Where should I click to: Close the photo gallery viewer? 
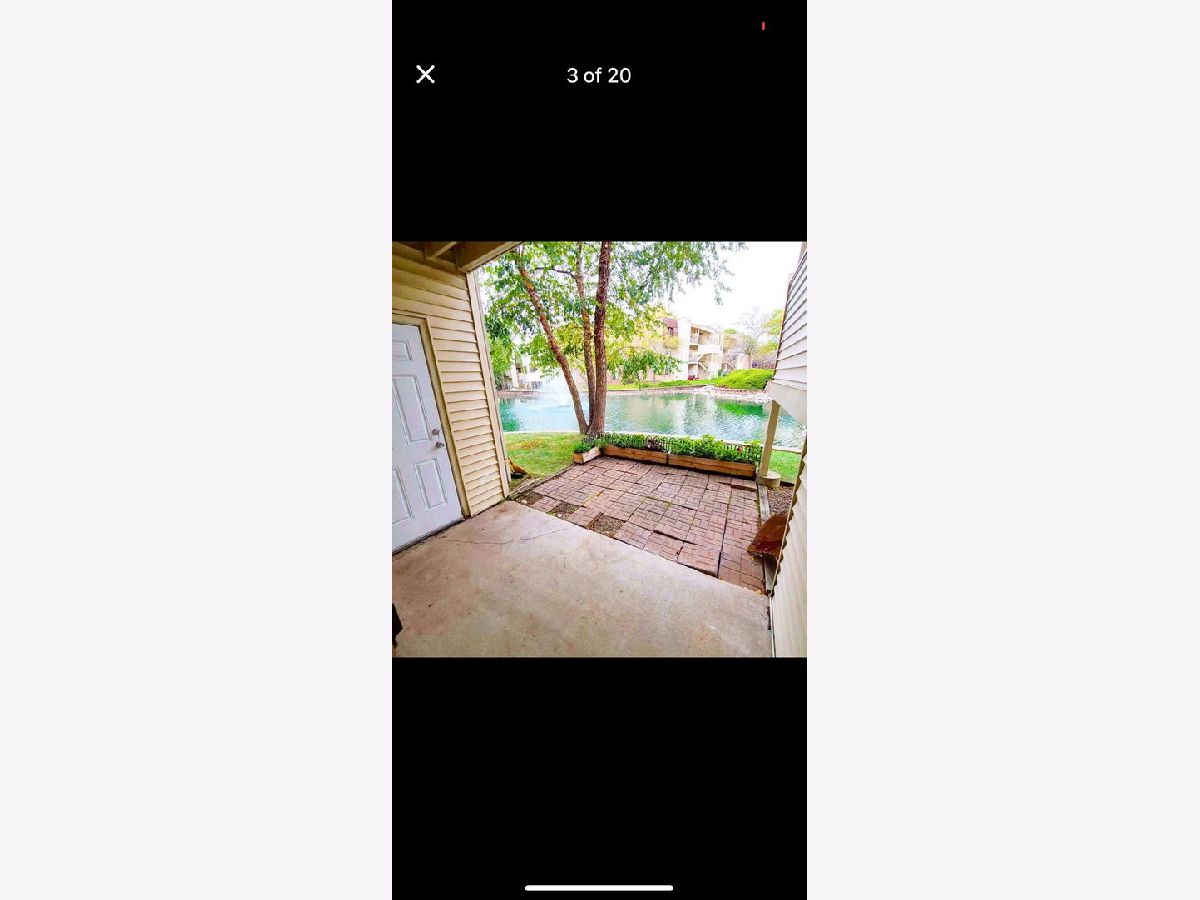(425, 74)
